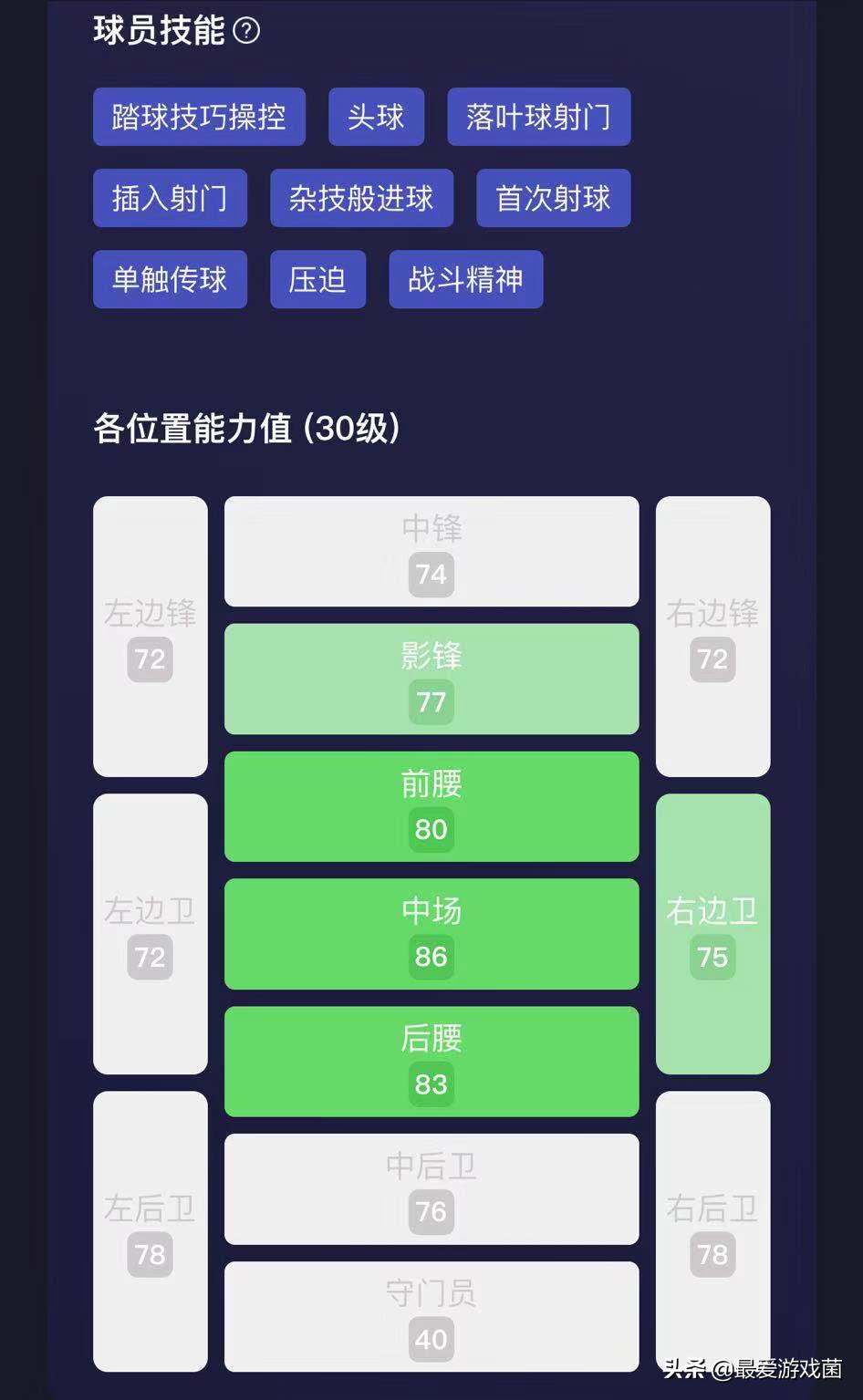Image resolution: width=863 pixels, height=1400 pixels.
Task: Open the 首次射球 skill chip
Action: point(553,198)
